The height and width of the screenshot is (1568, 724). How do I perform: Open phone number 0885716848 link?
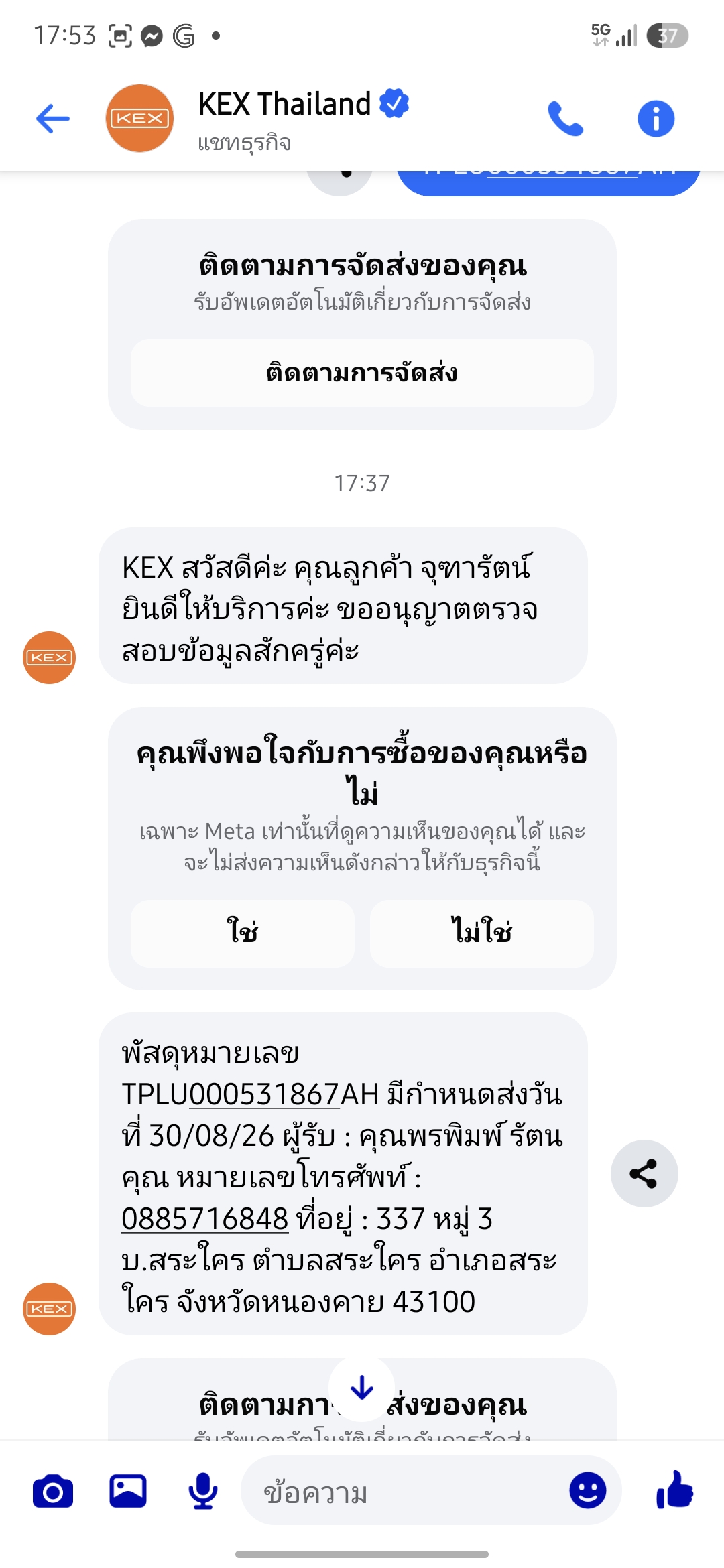click(204, 1219)
